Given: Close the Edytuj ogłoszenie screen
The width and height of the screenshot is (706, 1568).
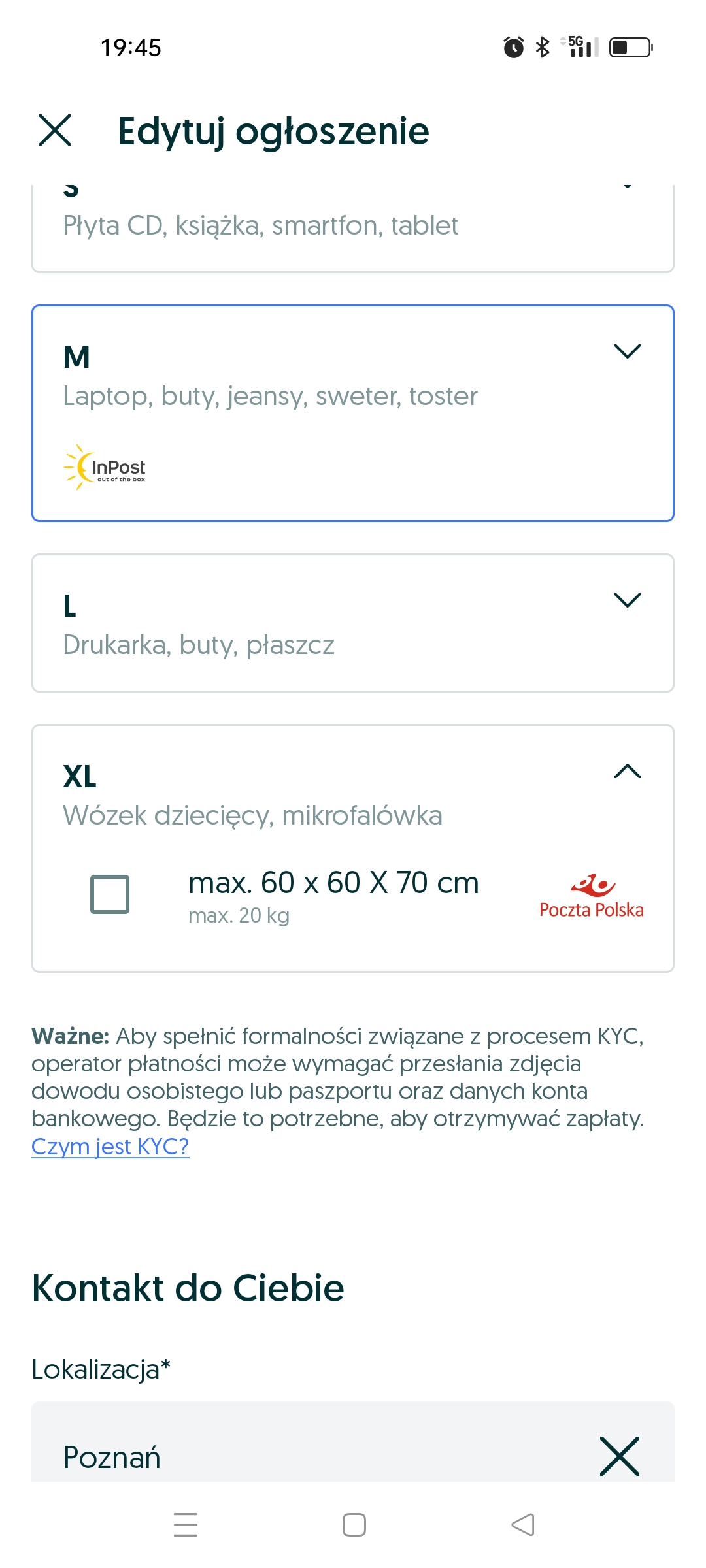Looking at the screenshot, I should [55, 130].
